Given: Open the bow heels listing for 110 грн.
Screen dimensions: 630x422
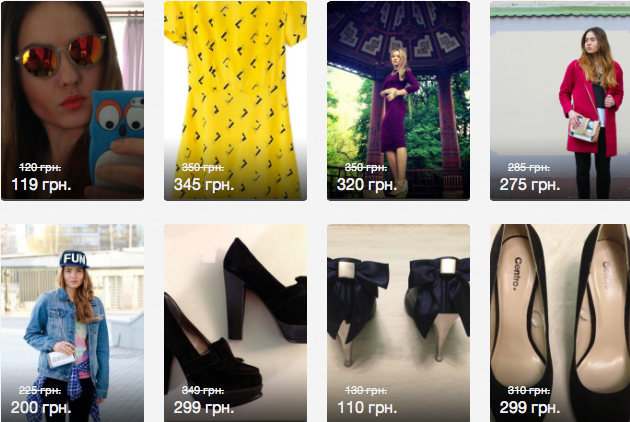Looking at the screenshot, I should point(398,322).
